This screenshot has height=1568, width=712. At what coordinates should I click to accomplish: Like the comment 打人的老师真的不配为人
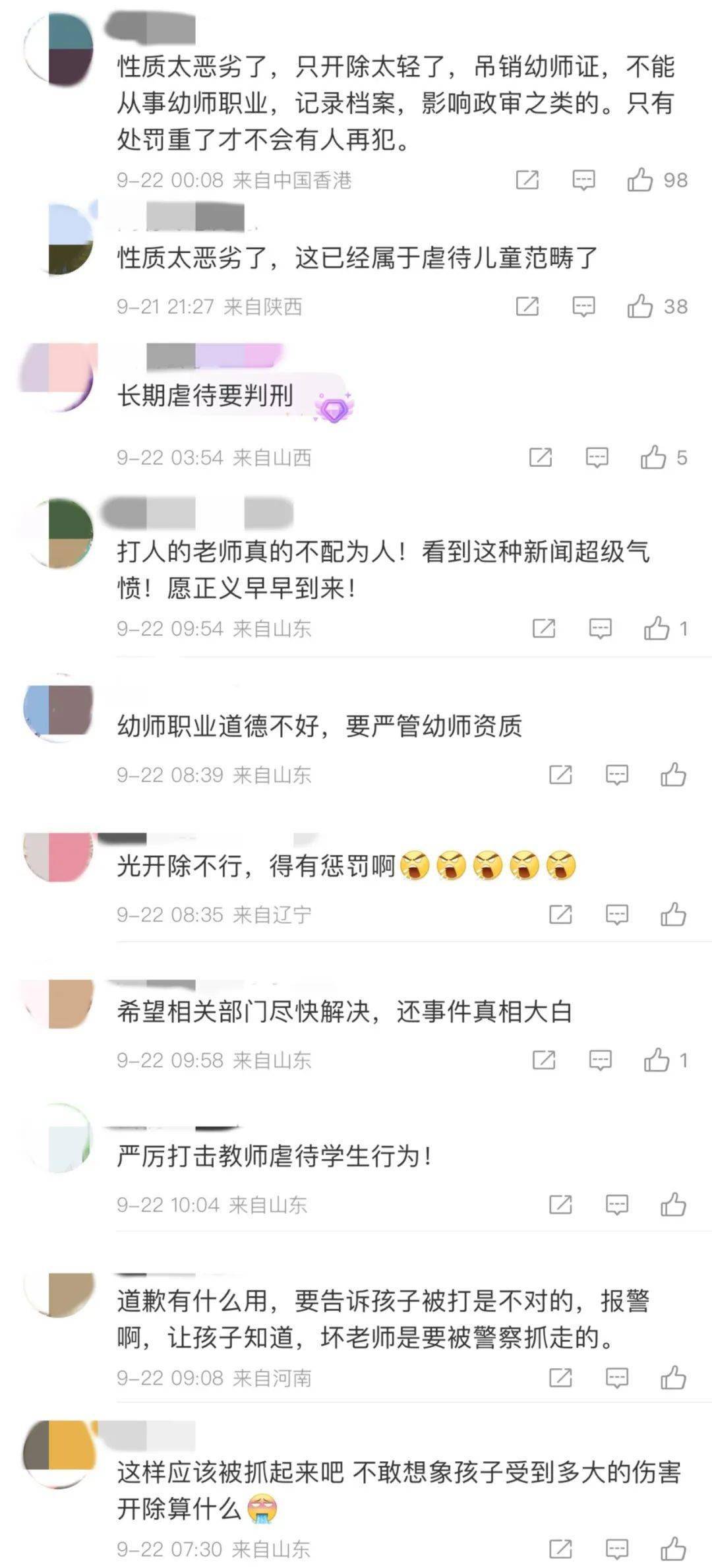click(657, 628)
